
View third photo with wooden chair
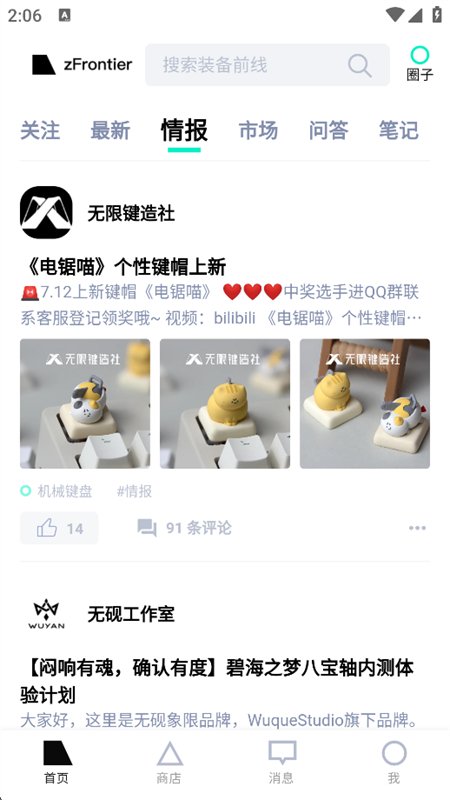[x=365, y=404]
